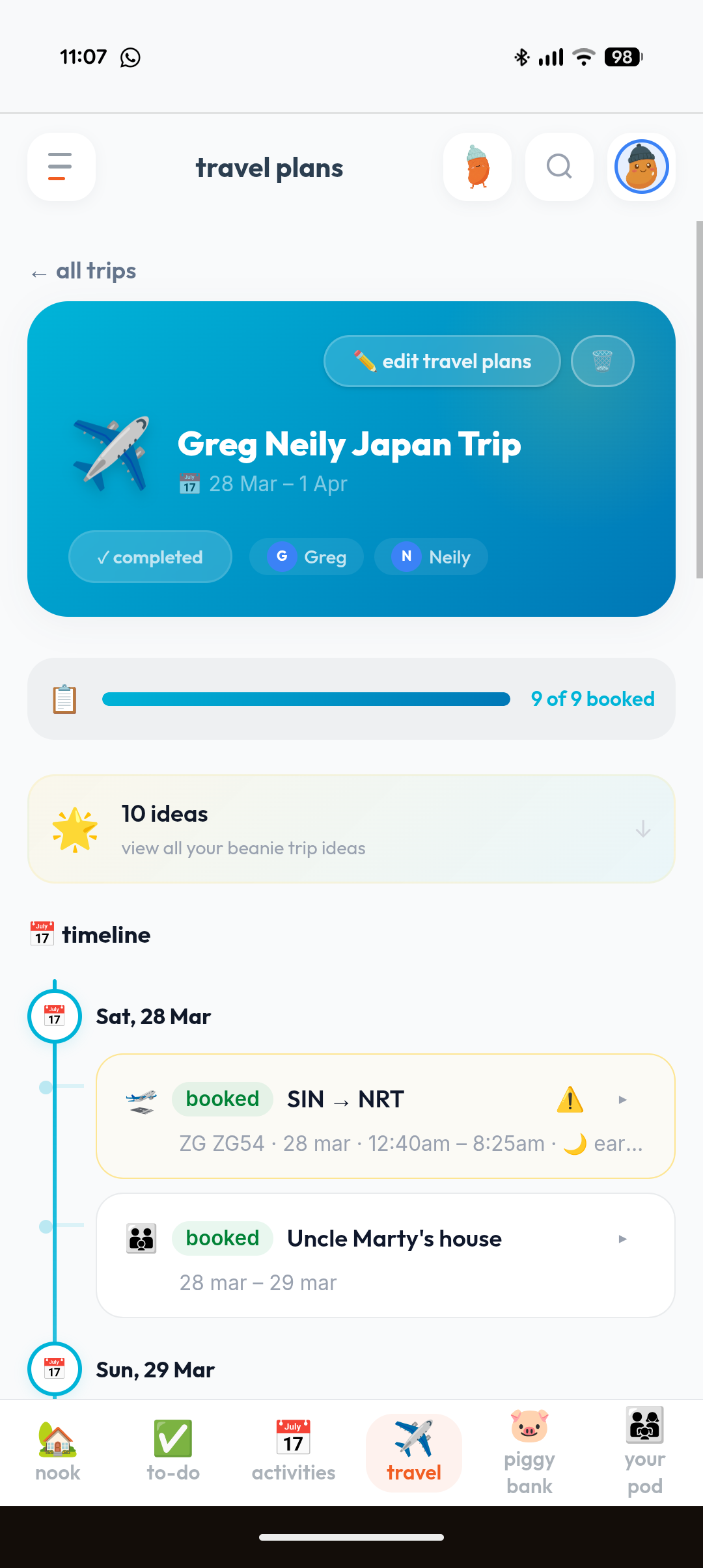Delete this trip with the trash icon
This screenshot has width=703, height=1568.
click(602, 361)
